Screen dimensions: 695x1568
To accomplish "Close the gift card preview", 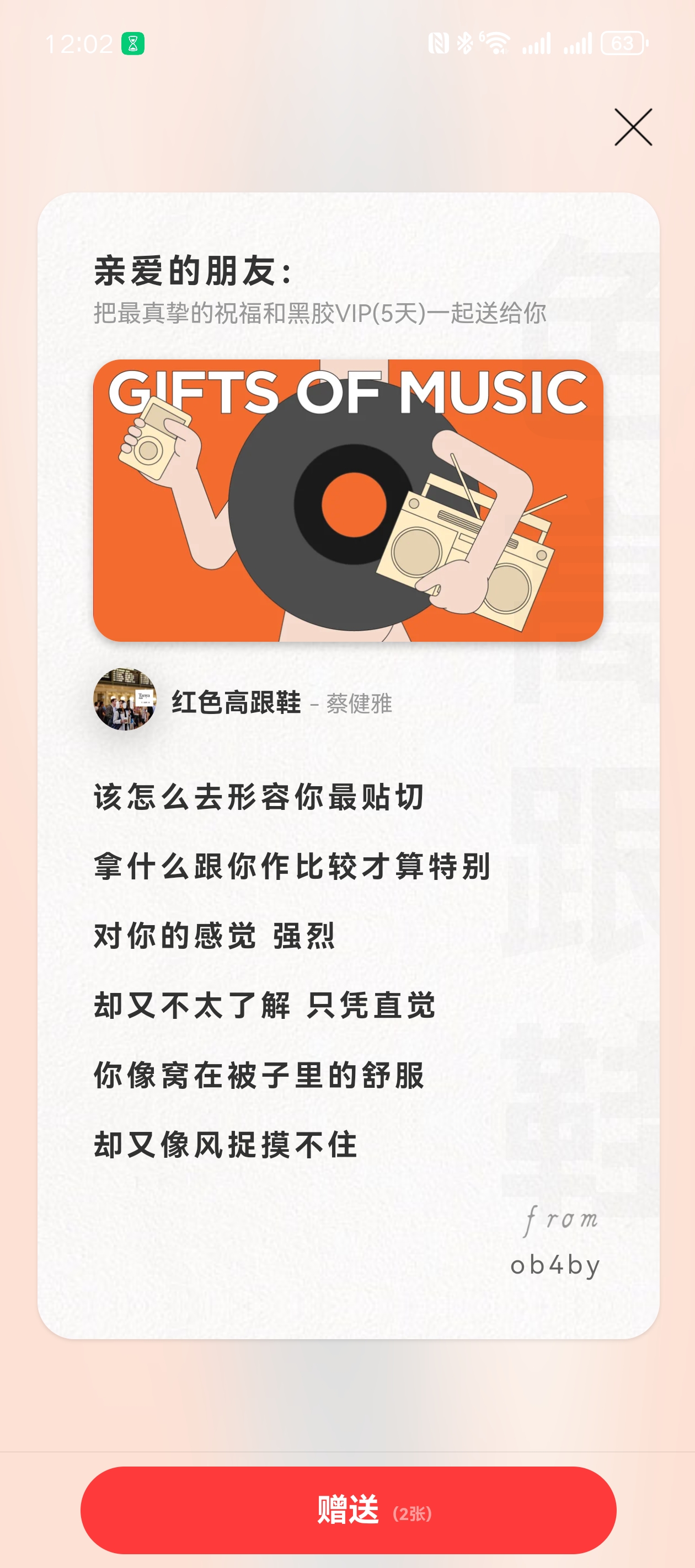I will 633,127.
